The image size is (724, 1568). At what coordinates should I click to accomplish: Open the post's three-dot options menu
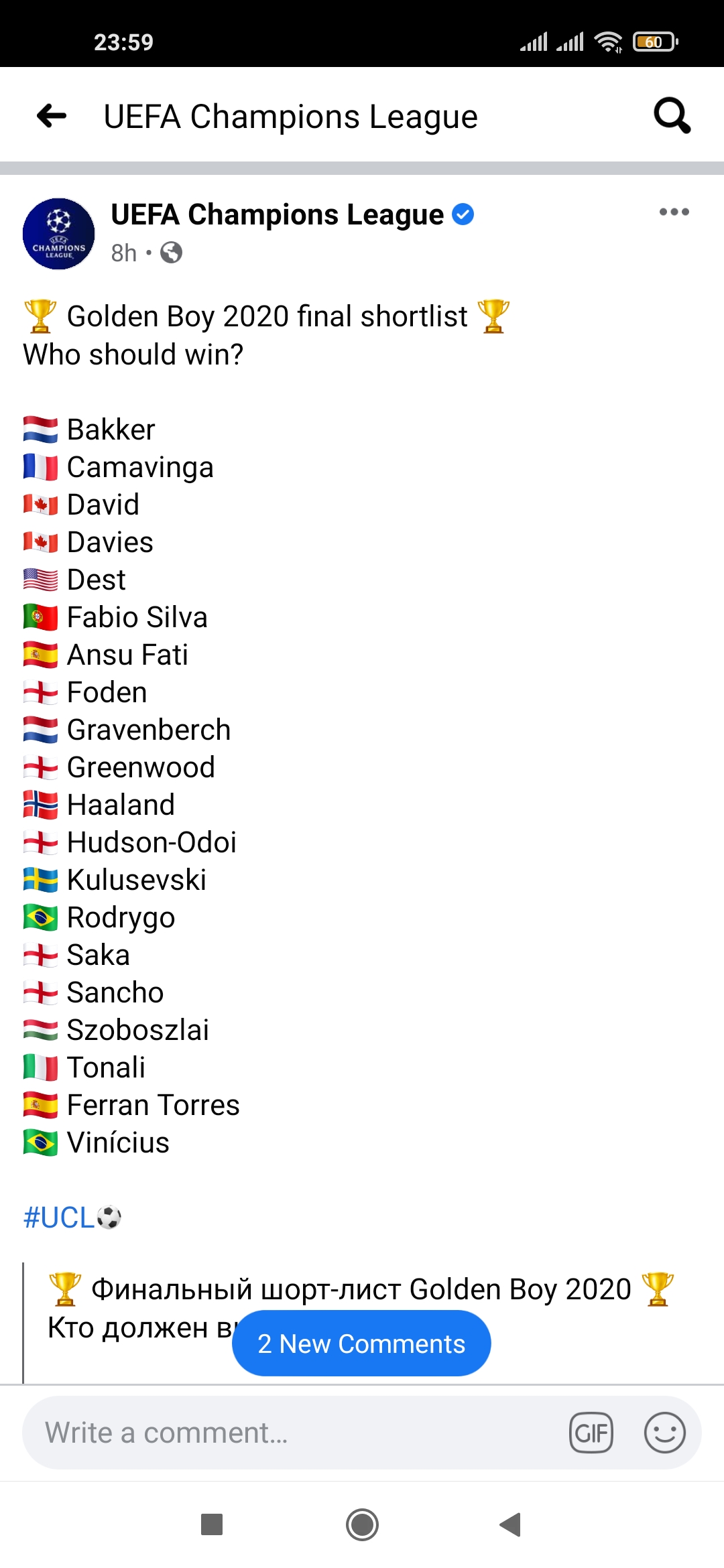[x=674, y=212]
